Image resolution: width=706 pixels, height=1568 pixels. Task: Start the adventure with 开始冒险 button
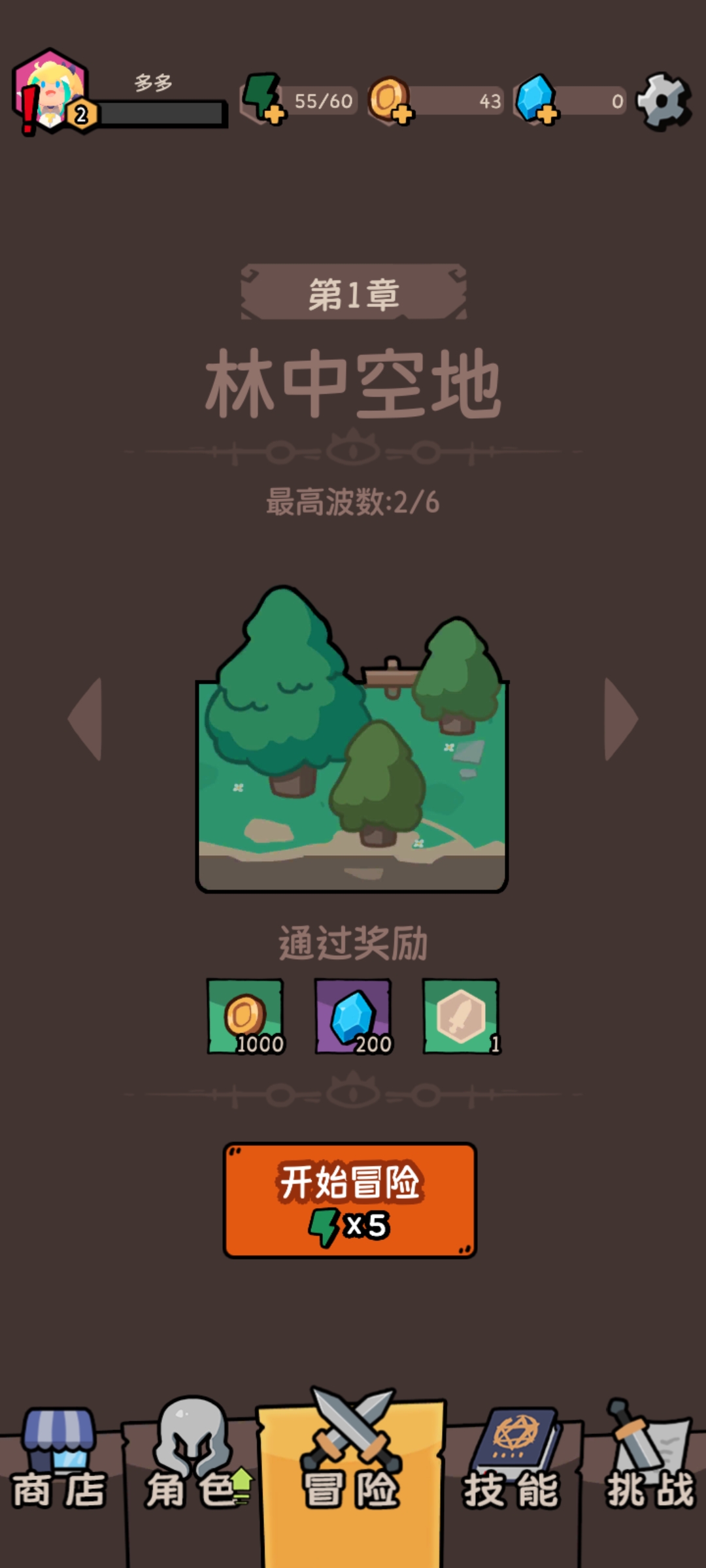pos(350,1200)
